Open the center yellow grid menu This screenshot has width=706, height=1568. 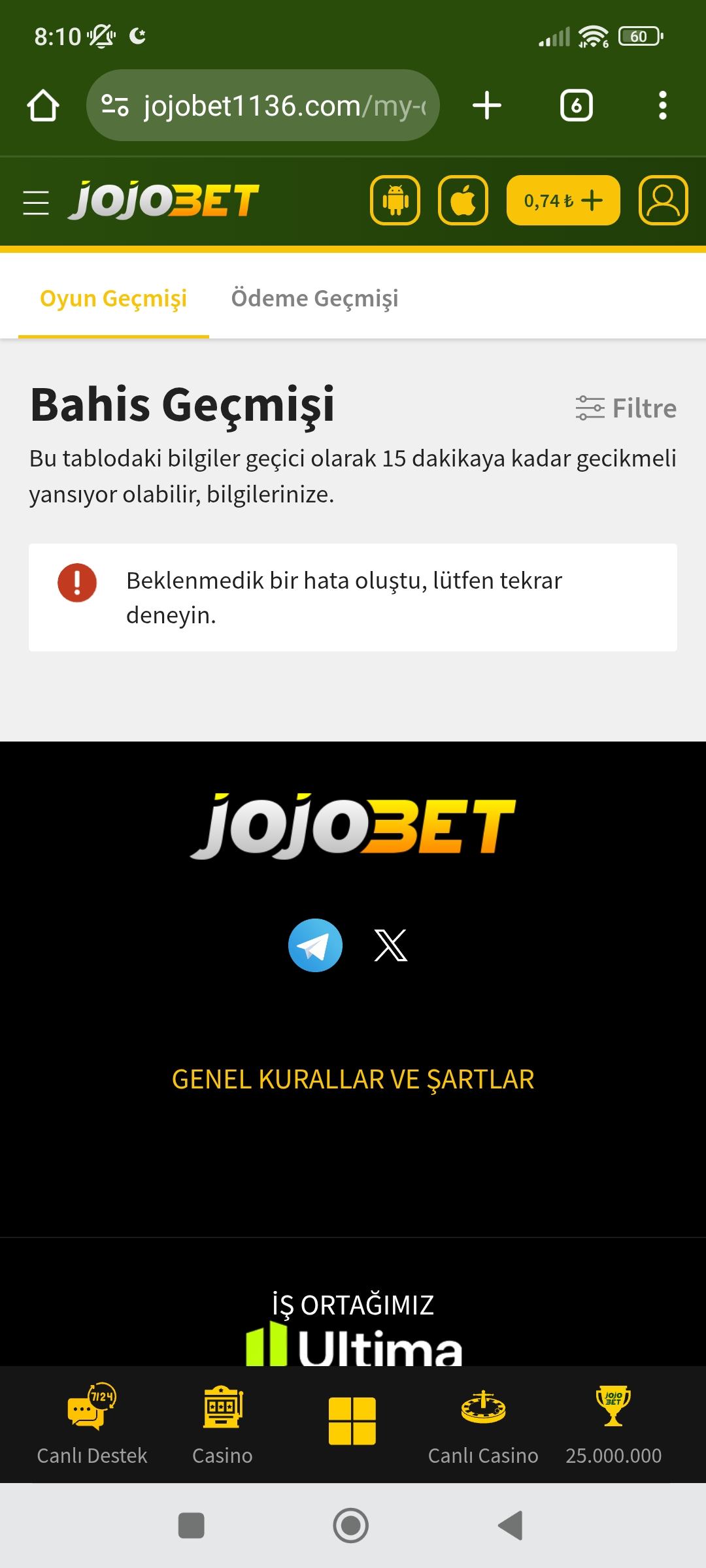[x=352, y=1422]
